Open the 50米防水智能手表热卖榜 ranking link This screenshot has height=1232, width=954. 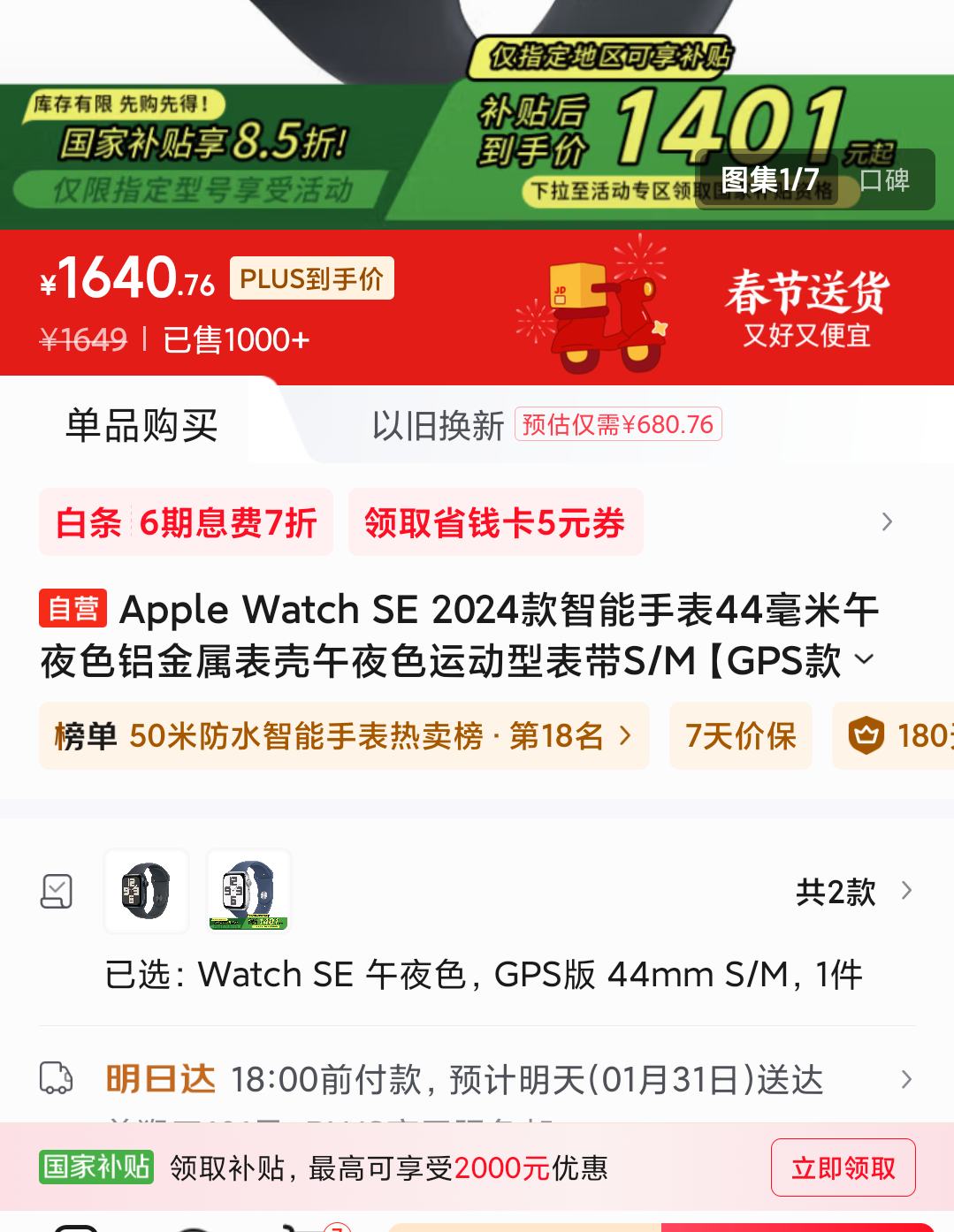343,736
